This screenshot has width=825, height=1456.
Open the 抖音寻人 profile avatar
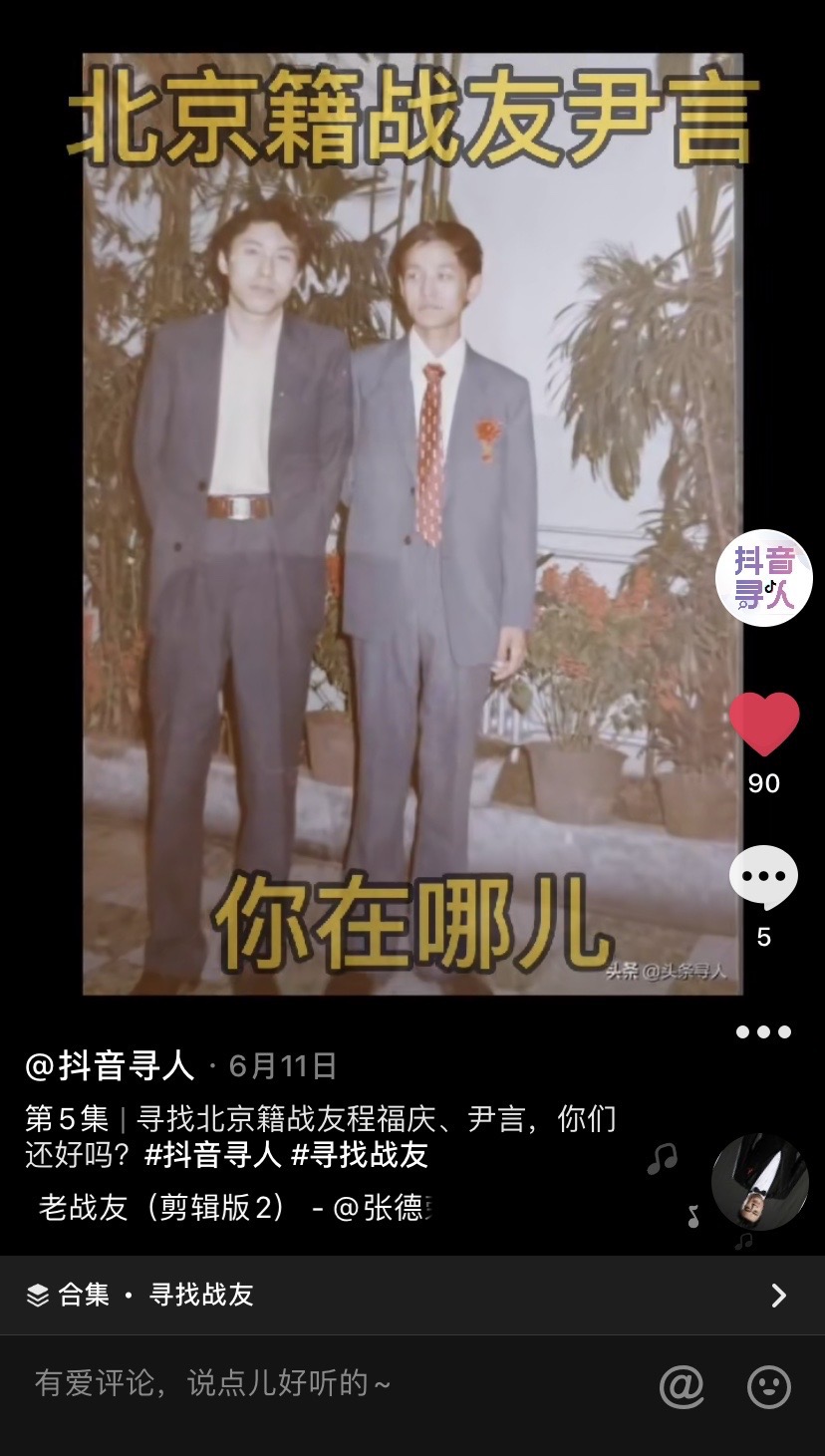coord(764,578)
